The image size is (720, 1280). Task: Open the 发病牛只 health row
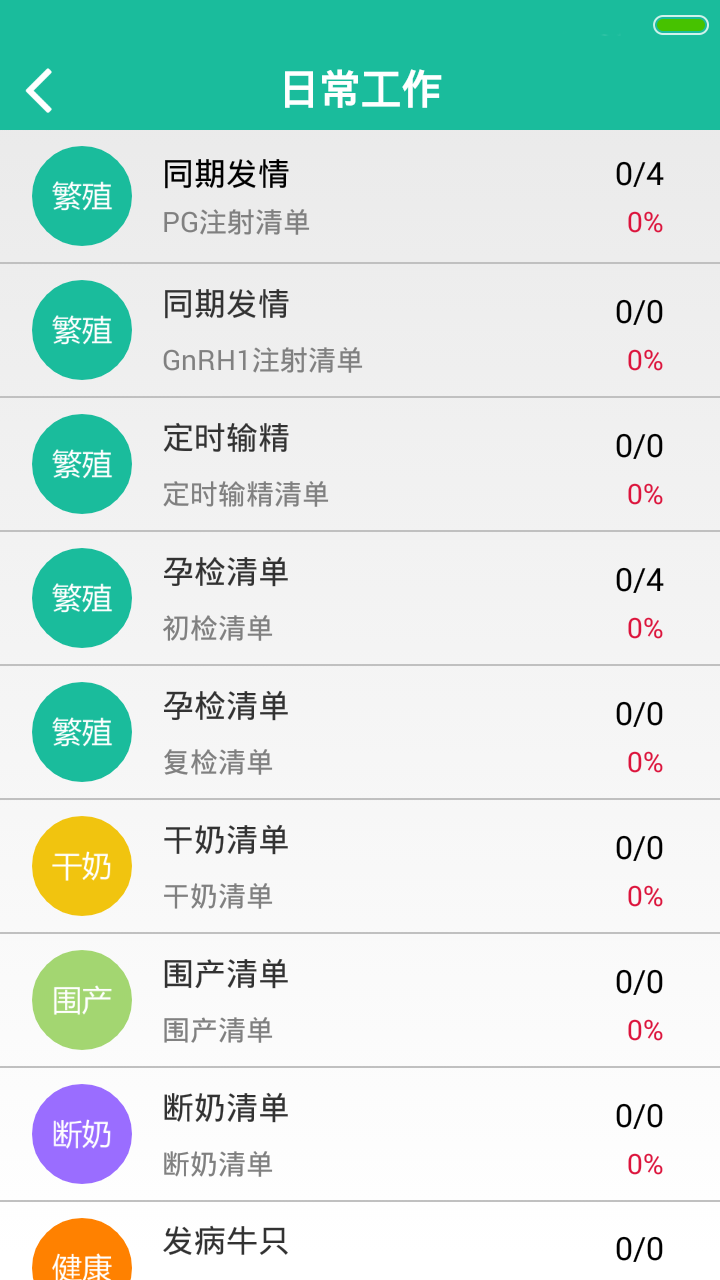pyautogui.click(x=360, y=1241)
